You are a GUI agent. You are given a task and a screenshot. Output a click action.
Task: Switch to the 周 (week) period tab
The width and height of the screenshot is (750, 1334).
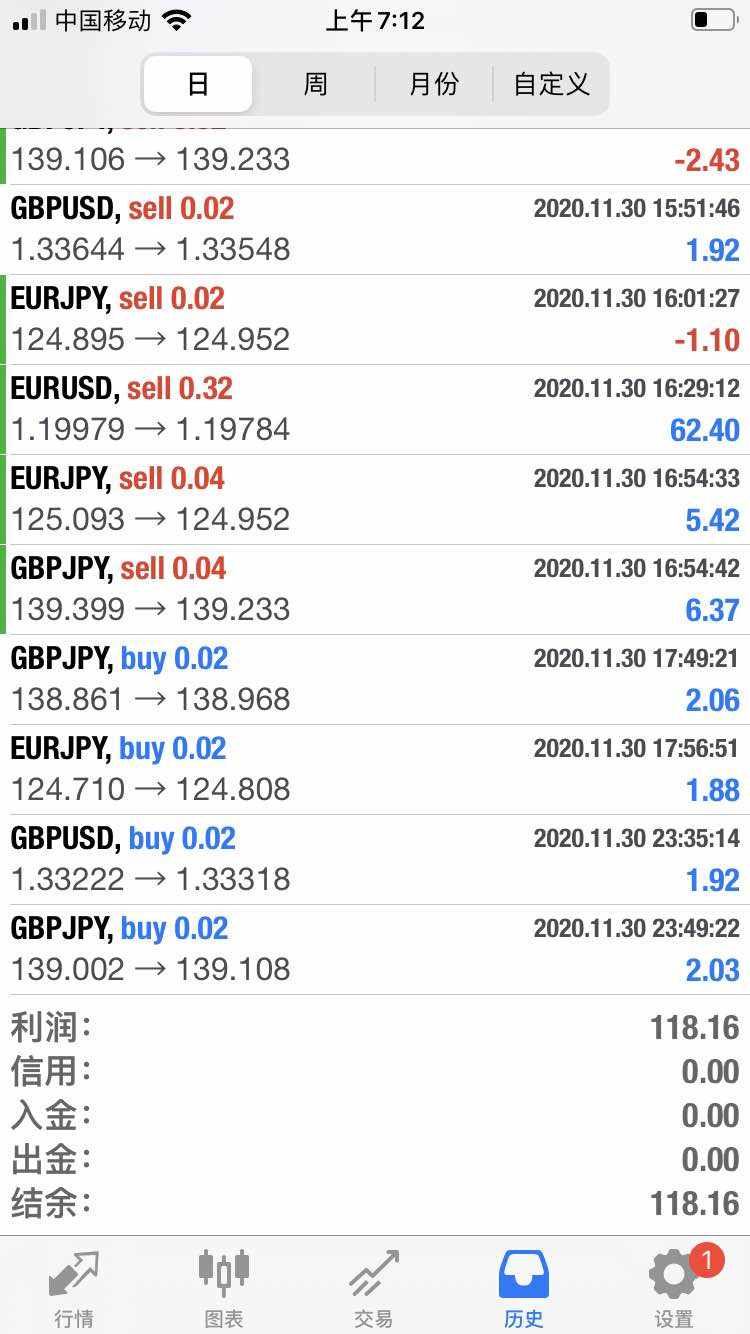[x=315, y=84]
